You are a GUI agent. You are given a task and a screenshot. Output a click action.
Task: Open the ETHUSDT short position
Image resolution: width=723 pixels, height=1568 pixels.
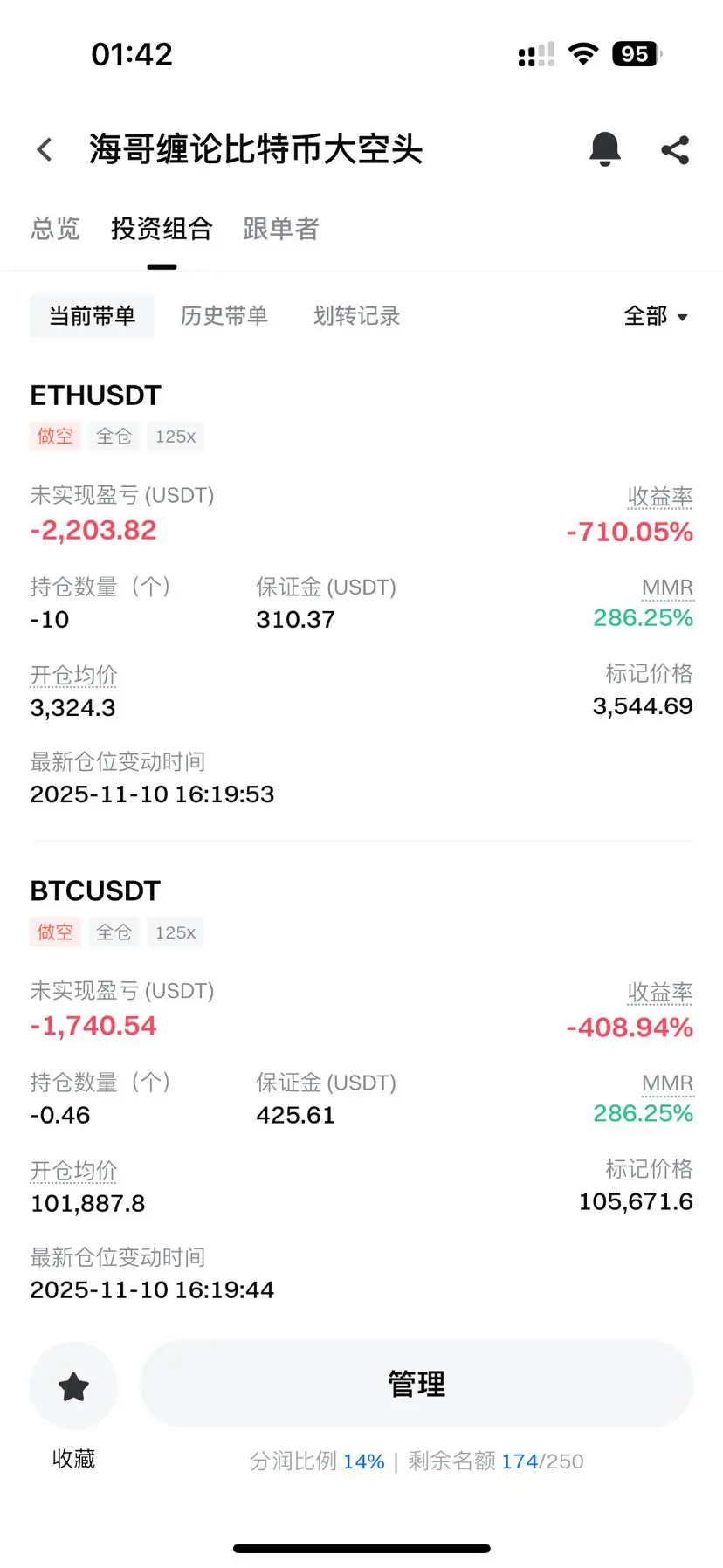click(96, 395)
